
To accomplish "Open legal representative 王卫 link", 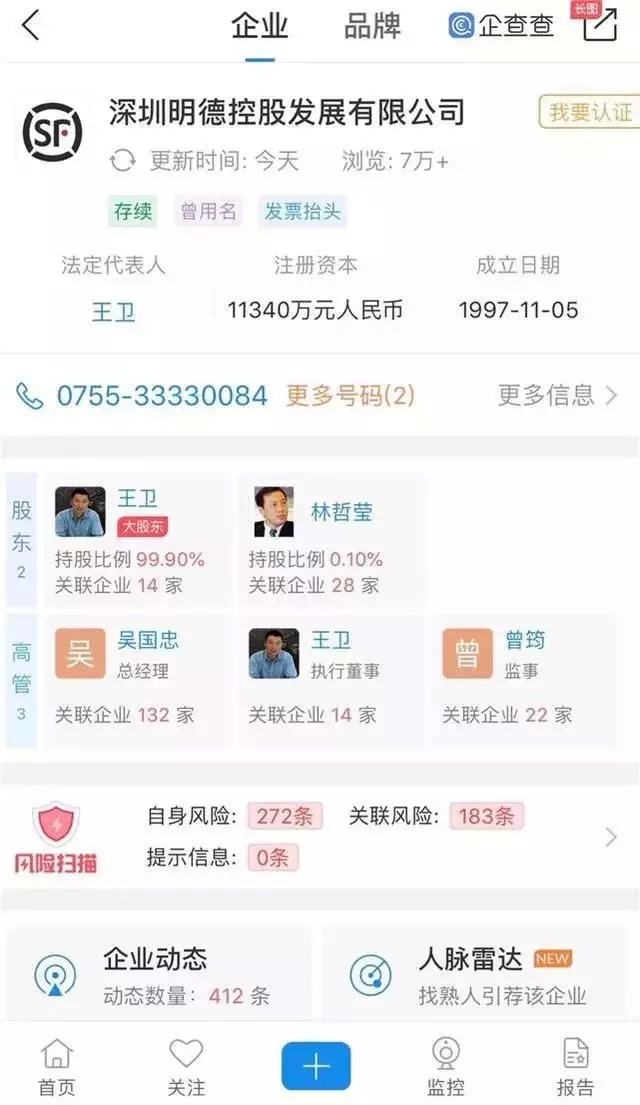I will click(113, 311).
